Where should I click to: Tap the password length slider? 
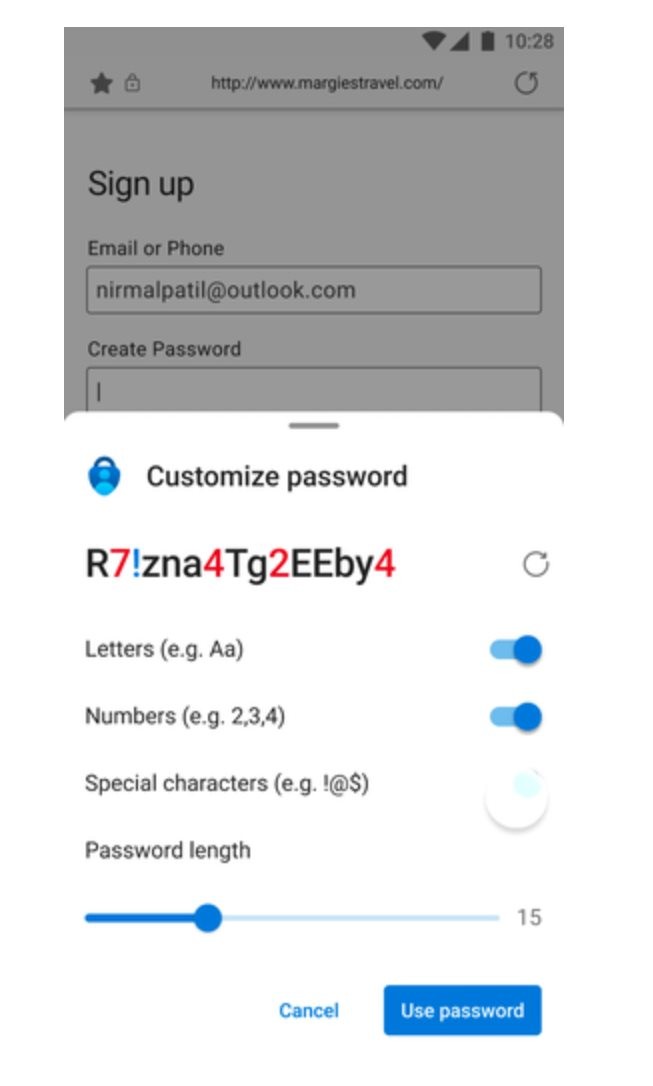(x=292, y=918)
